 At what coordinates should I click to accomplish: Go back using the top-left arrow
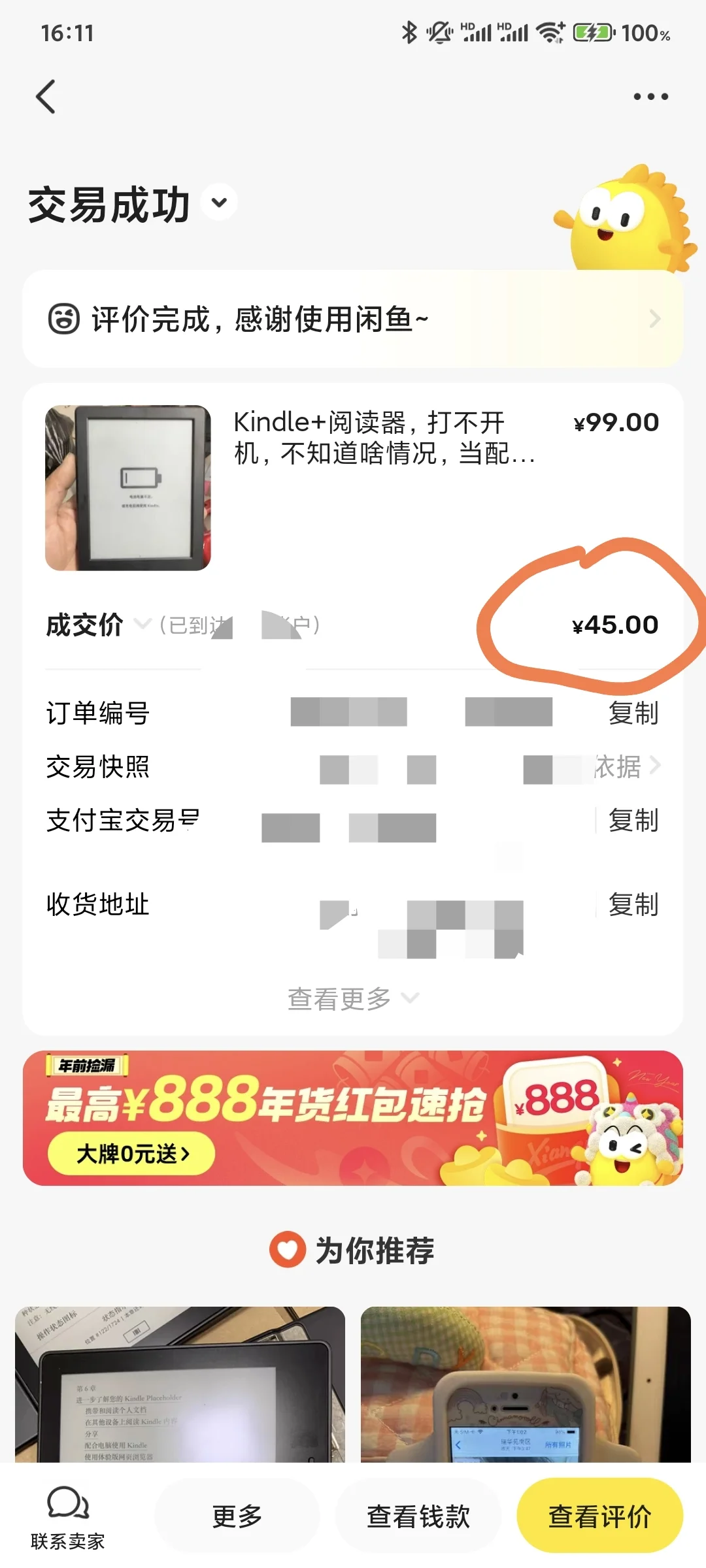click(46, 97)
